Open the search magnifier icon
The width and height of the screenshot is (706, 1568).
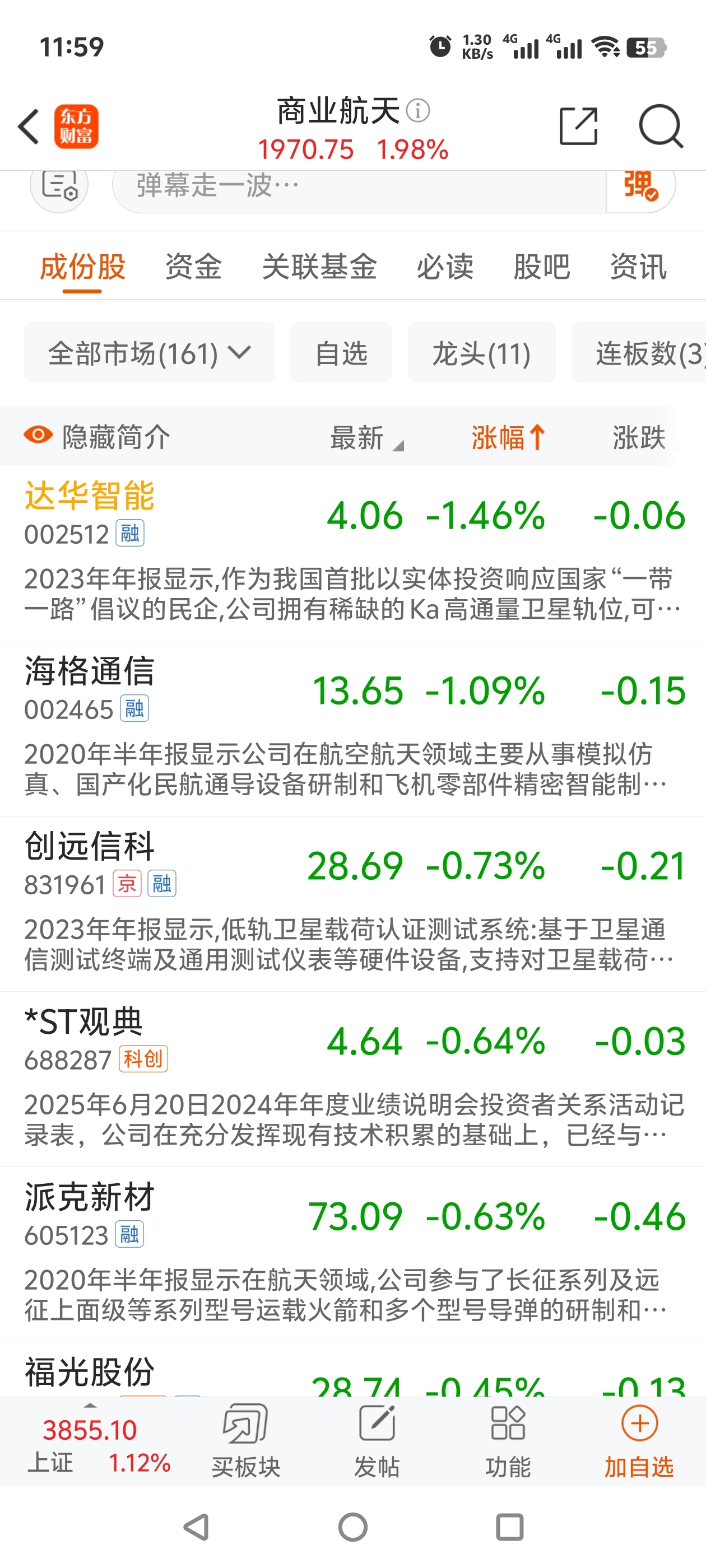click(x=661, y=126)
